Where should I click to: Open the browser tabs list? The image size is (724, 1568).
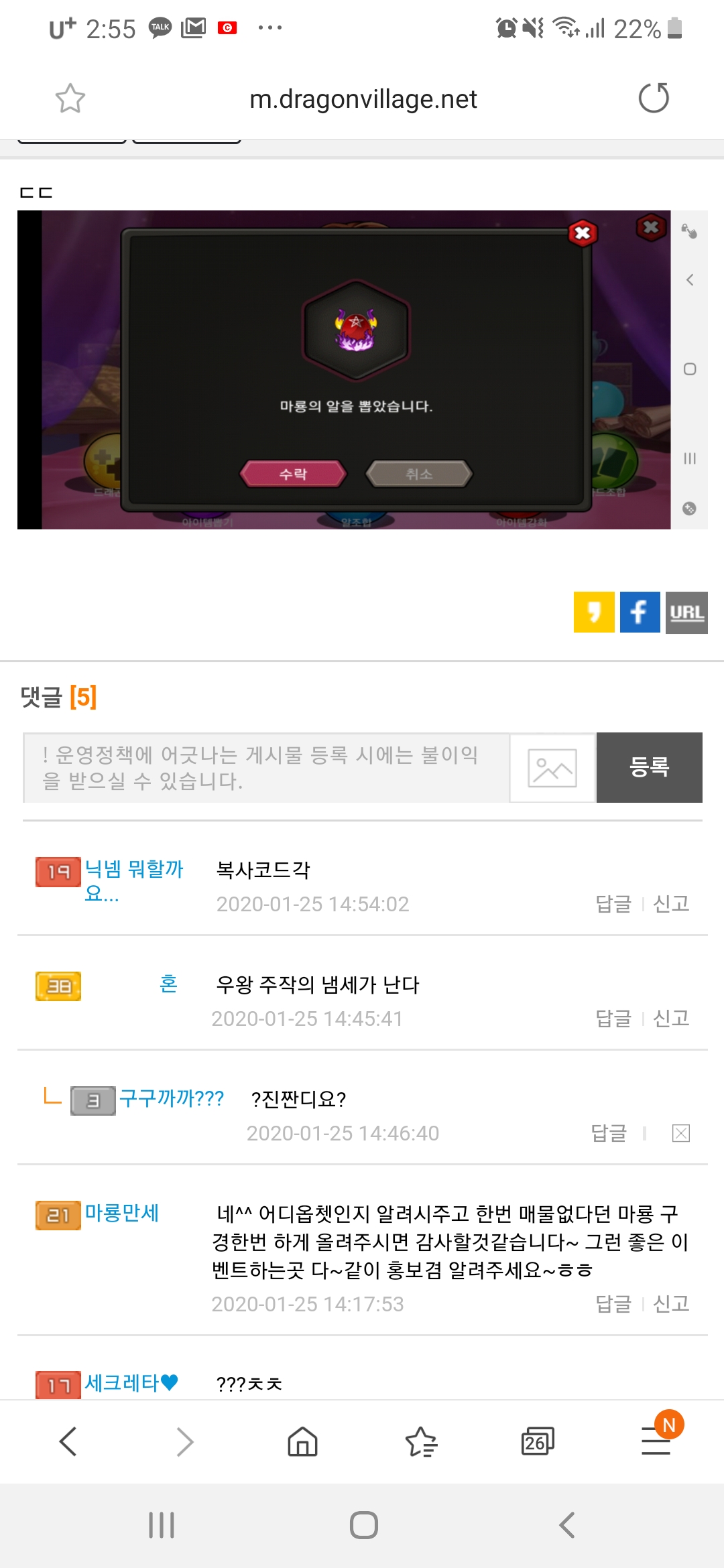click(538, 1441)
